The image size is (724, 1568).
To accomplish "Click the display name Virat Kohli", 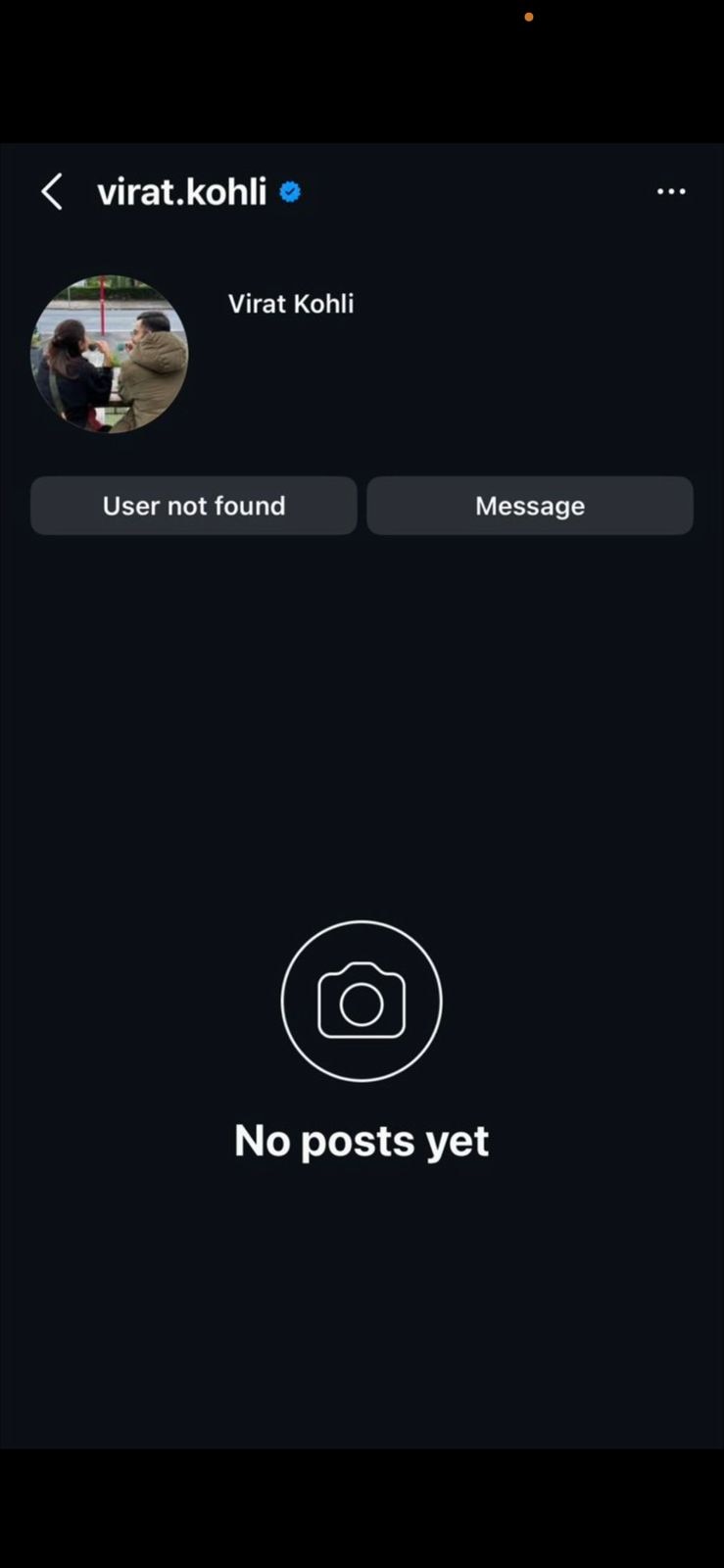I will click(291, 303).
